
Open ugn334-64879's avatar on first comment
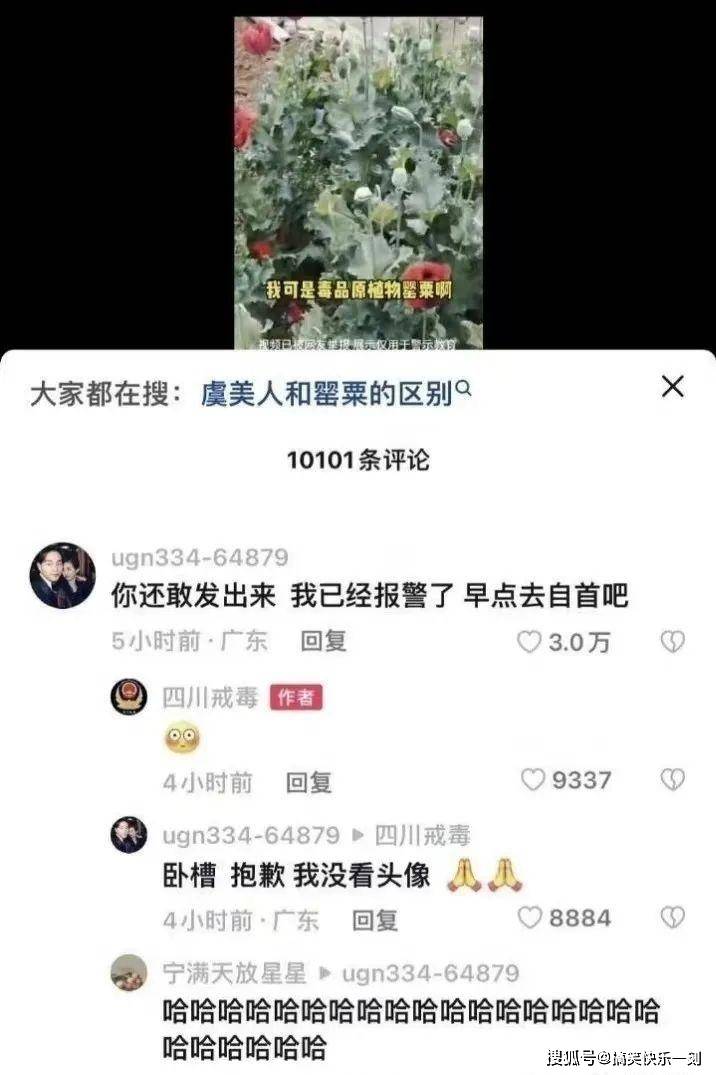click(x=62, y=576)
